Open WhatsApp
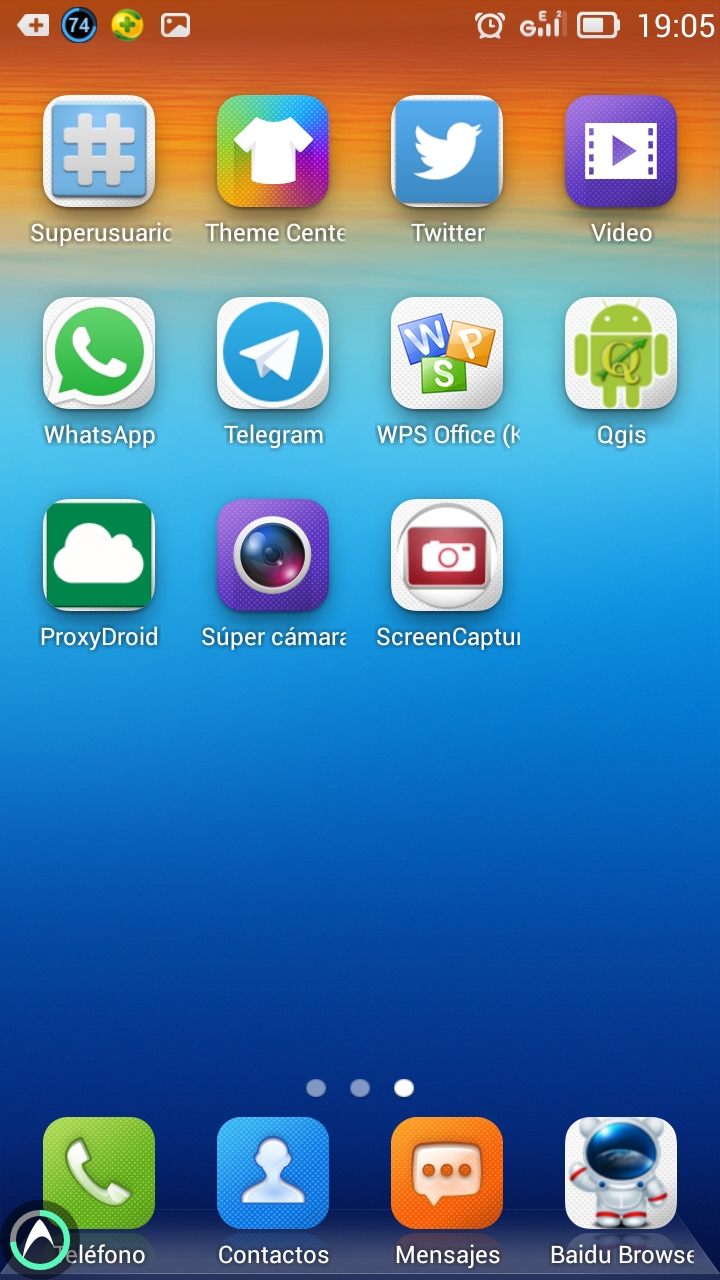Viewport: 720px width, 1280px height. tap(99, 354)
